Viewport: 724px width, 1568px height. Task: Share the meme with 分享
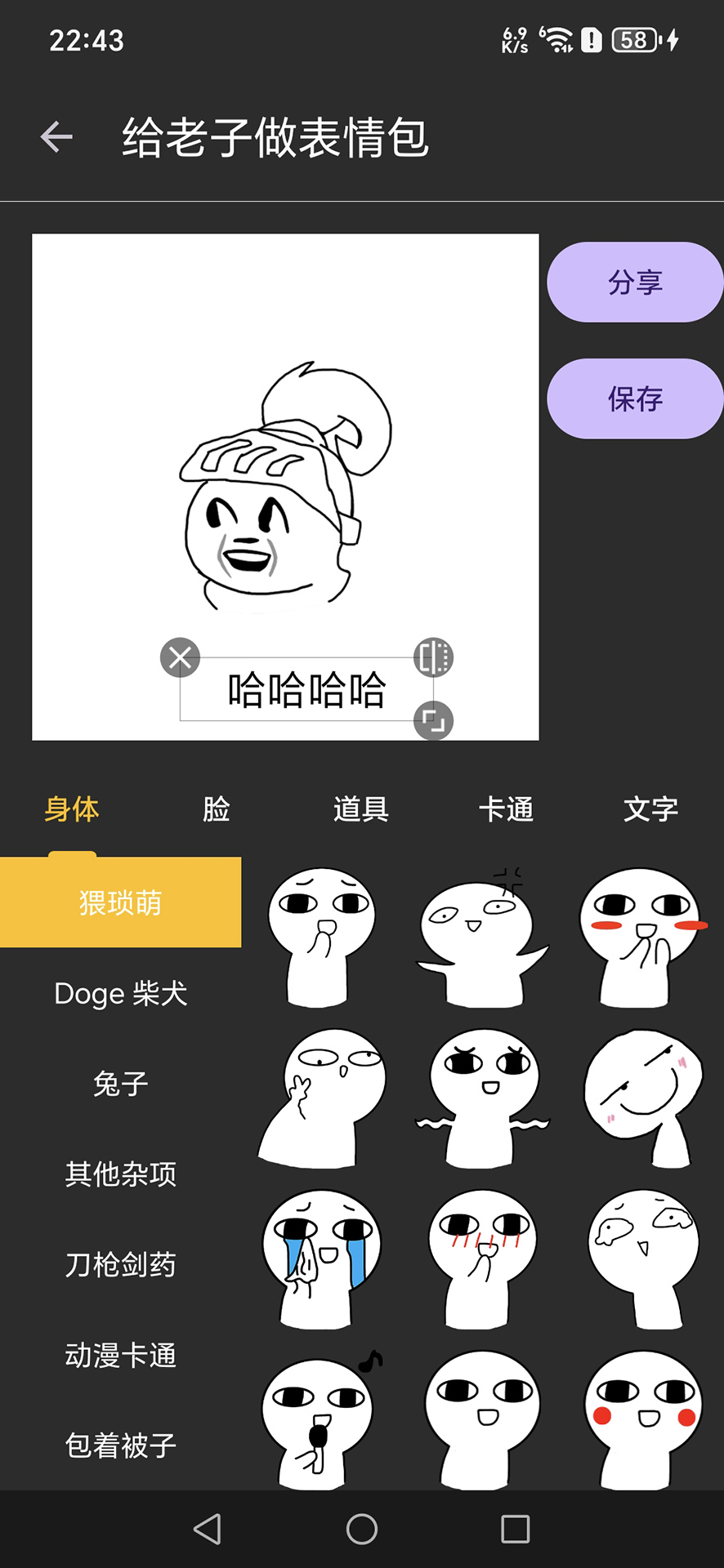pyautogui.click(x=635, y=281)
